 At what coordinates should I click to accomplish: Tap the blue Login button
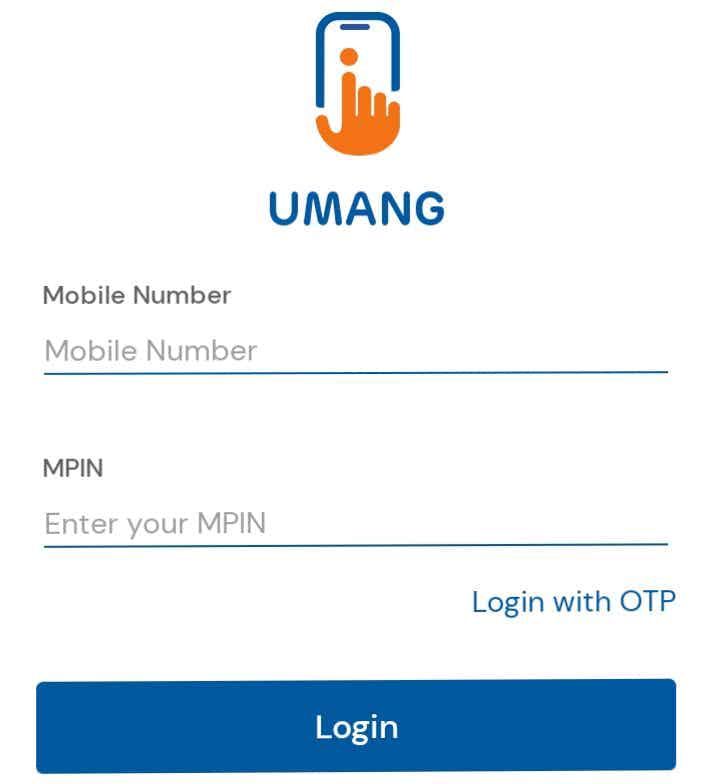356,726
